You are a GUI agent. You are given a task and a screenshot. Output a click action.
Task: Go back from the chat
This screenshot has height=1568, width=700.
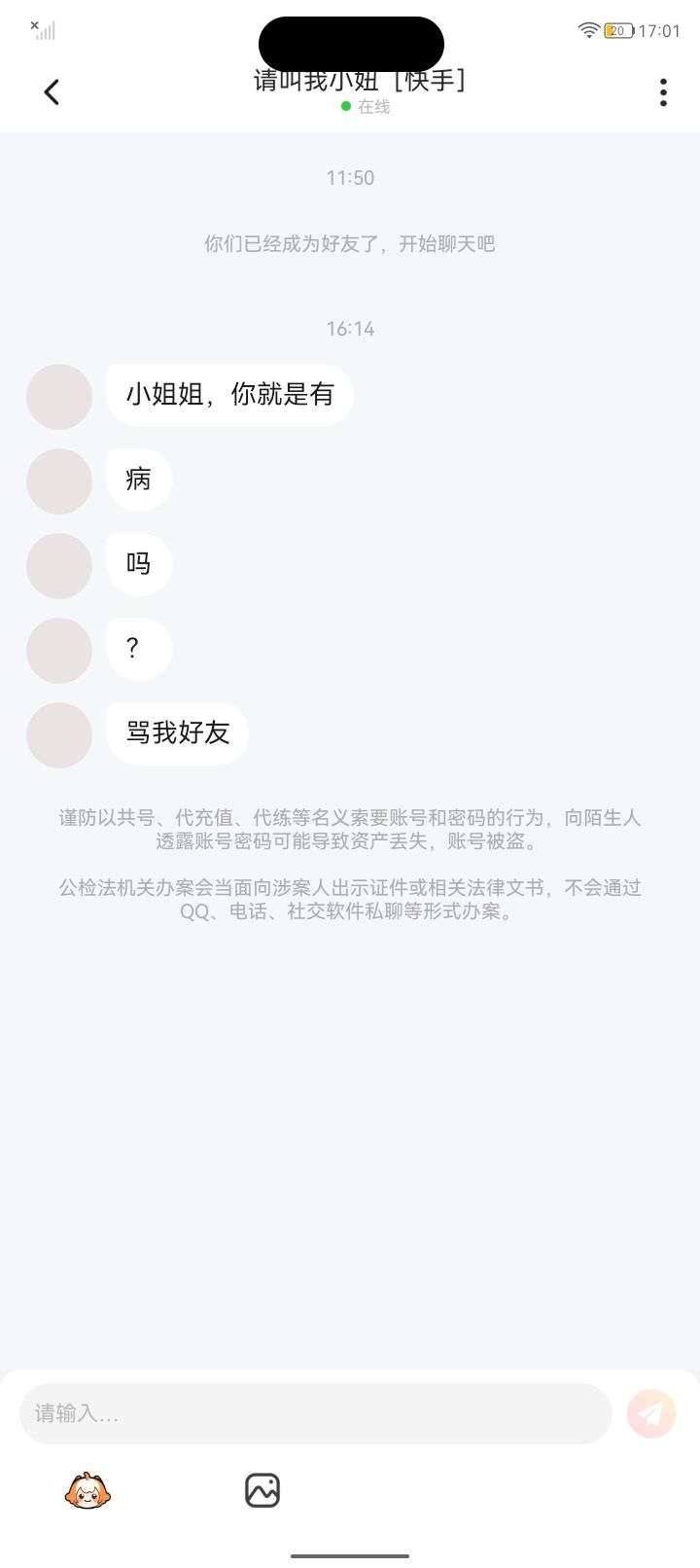tap(52, 92)
